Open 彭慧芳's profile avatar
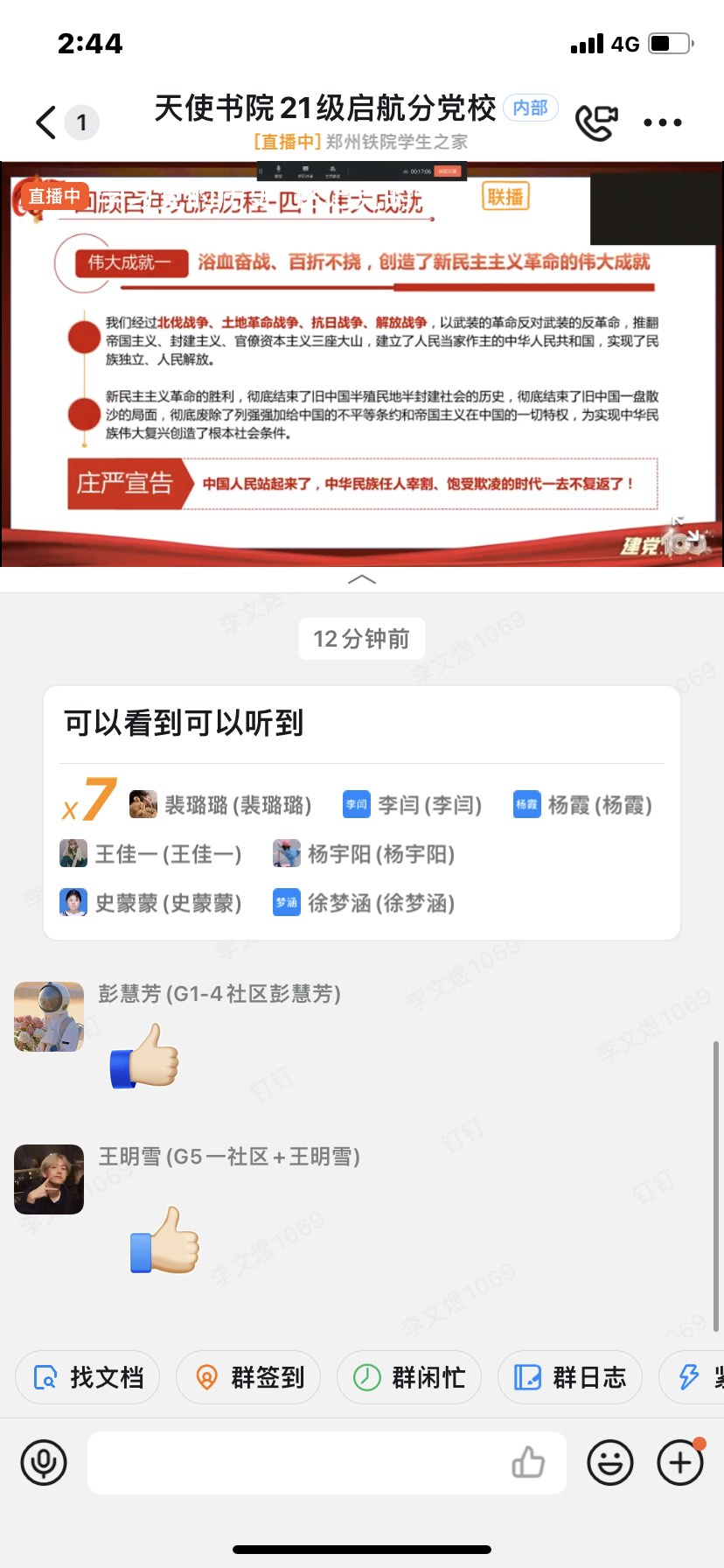The width and height of the screenshot is (724, 1568). (x=49, y=1016)
